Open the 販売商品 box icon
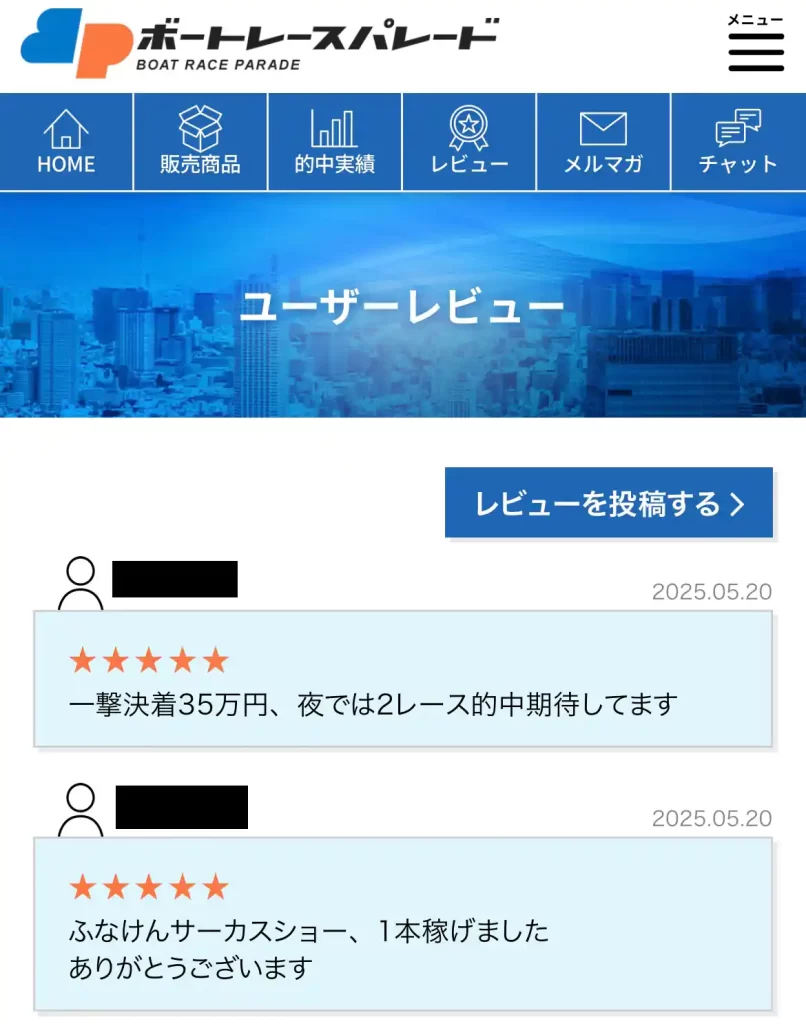The image size is (806, 1024). (200, 125)
